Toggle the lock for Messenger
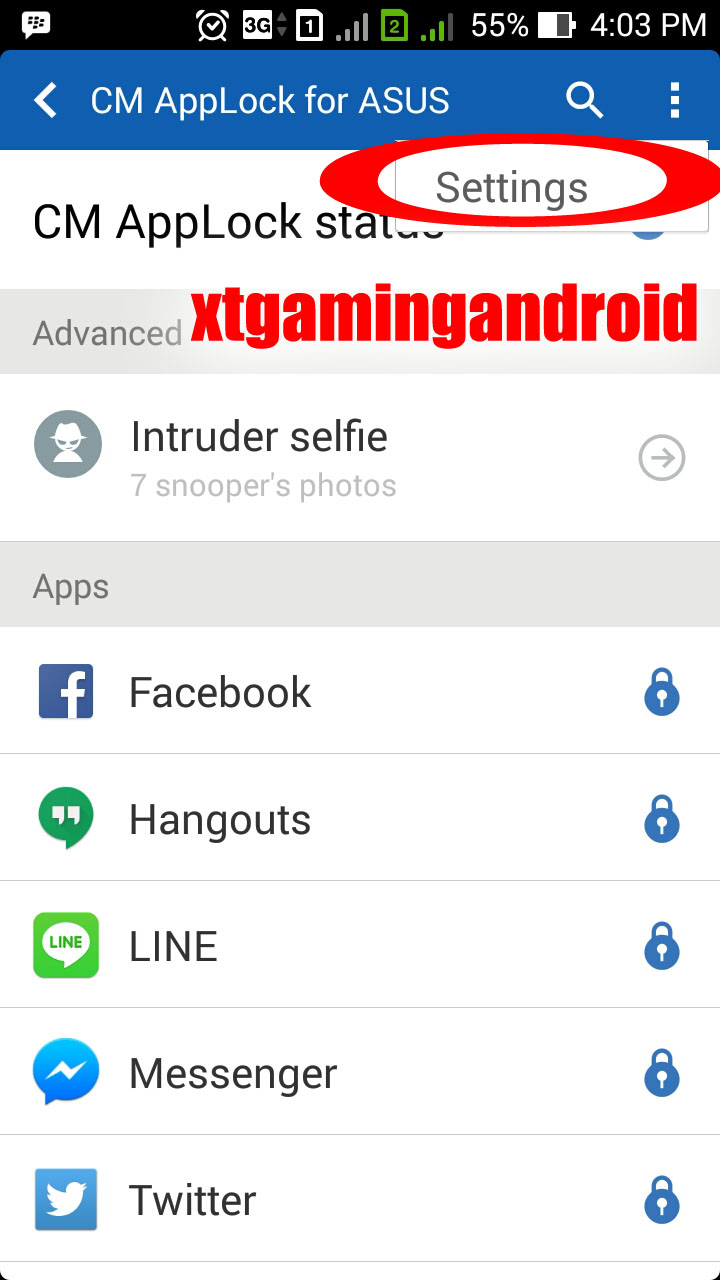Screen dimensions: 720x1280 click(x=661, y=1072)
